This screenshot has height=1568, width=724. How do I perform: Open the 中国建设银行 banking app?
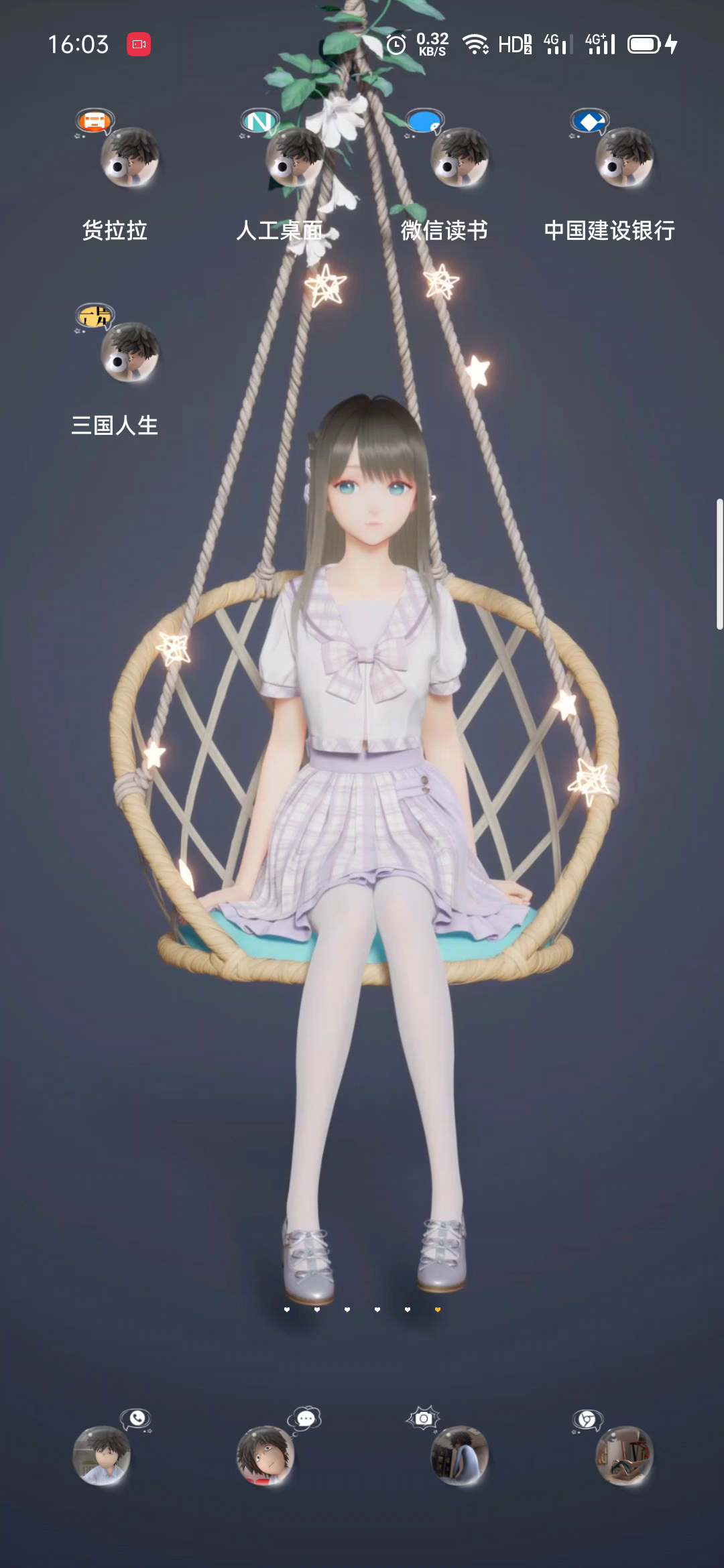click(x=610, y=150)
